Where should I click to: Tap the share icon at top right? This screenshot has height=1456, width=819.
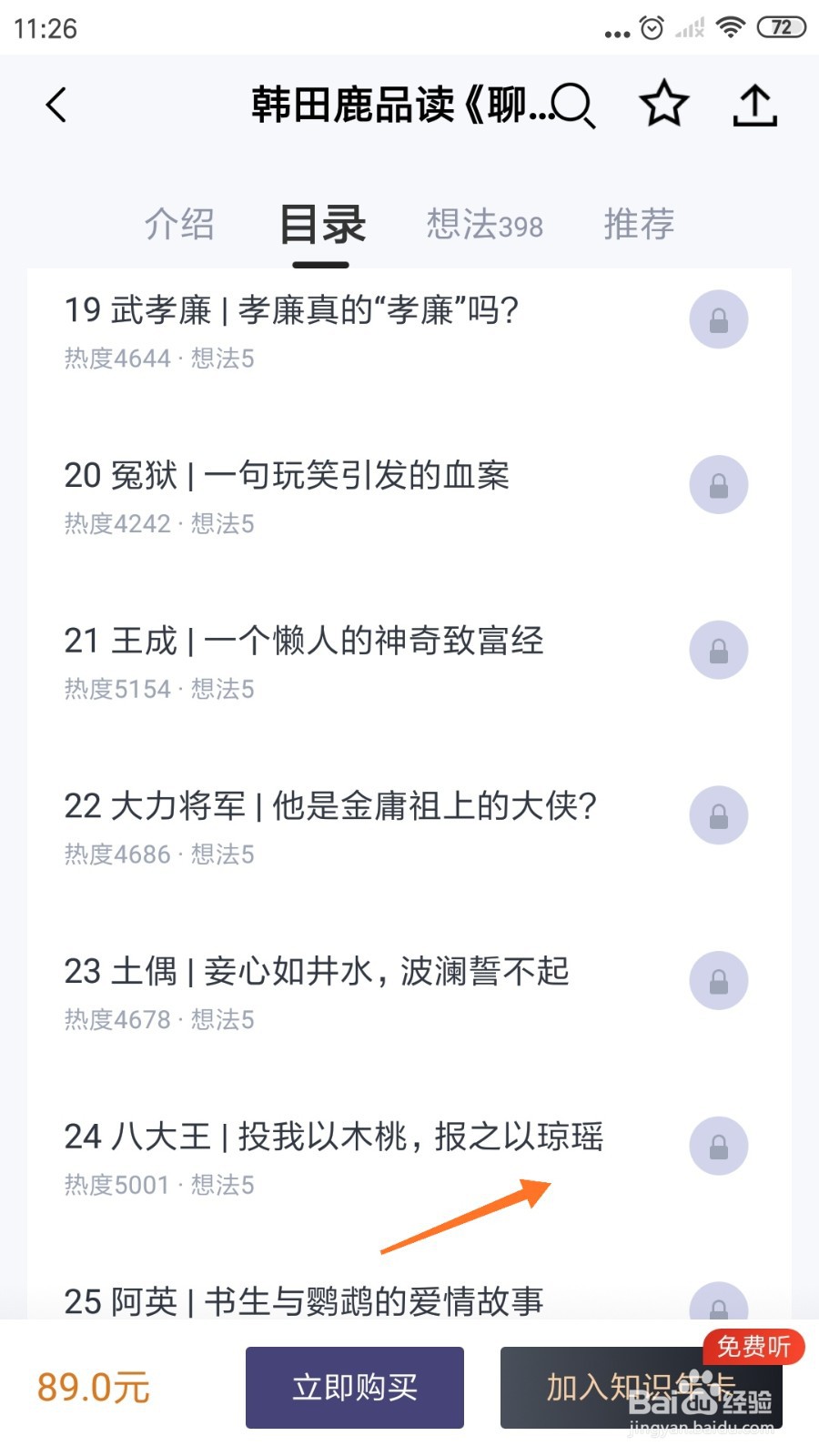click(x=755, y=104)
